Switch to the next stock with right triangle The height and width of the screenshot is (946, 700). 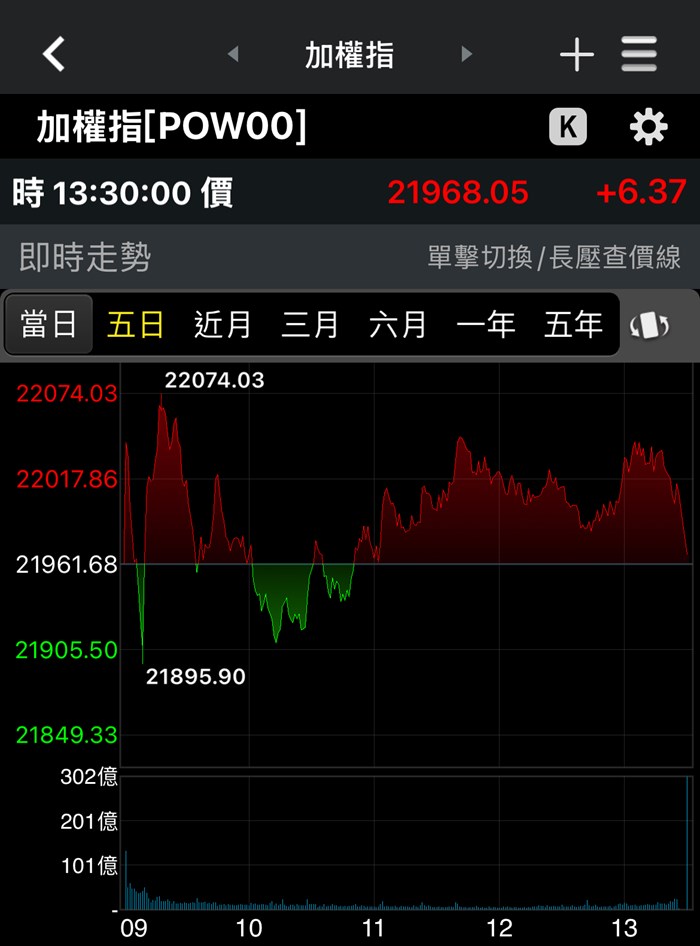point(466,54)
